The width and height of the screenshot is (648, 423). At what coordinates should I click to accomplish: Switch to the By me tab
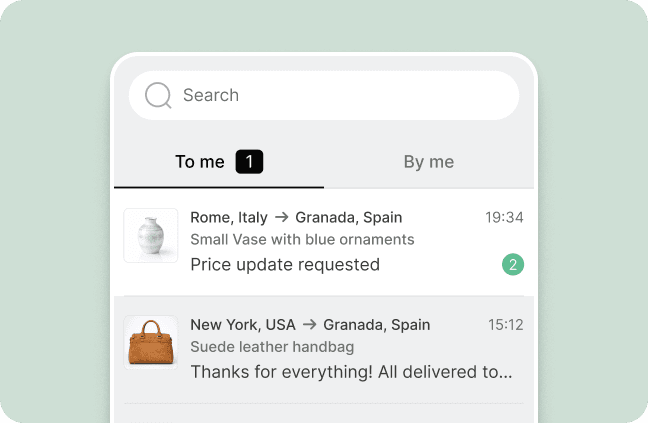[x=428, y=162]
